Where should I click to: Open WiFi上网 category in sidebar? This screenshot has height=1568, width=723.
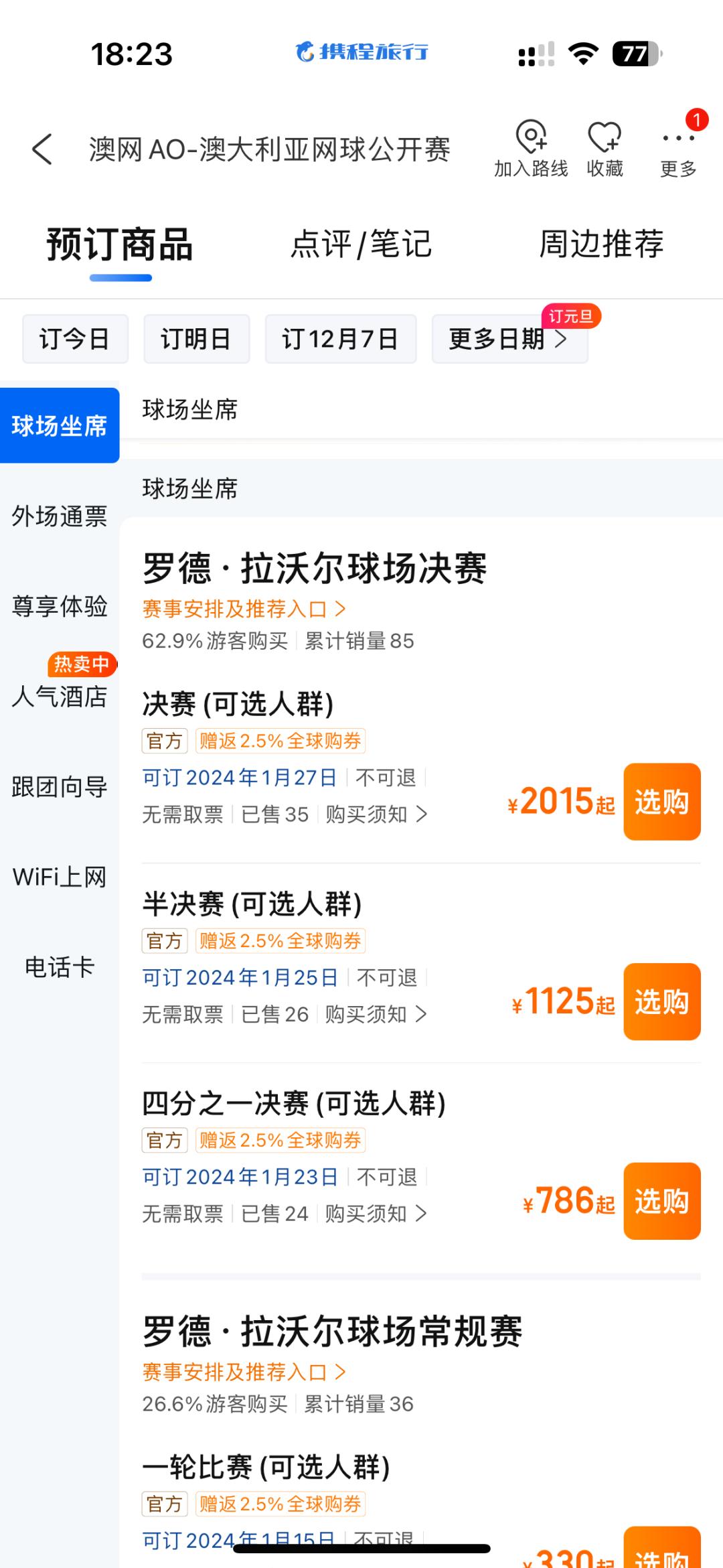pos(60,877)
